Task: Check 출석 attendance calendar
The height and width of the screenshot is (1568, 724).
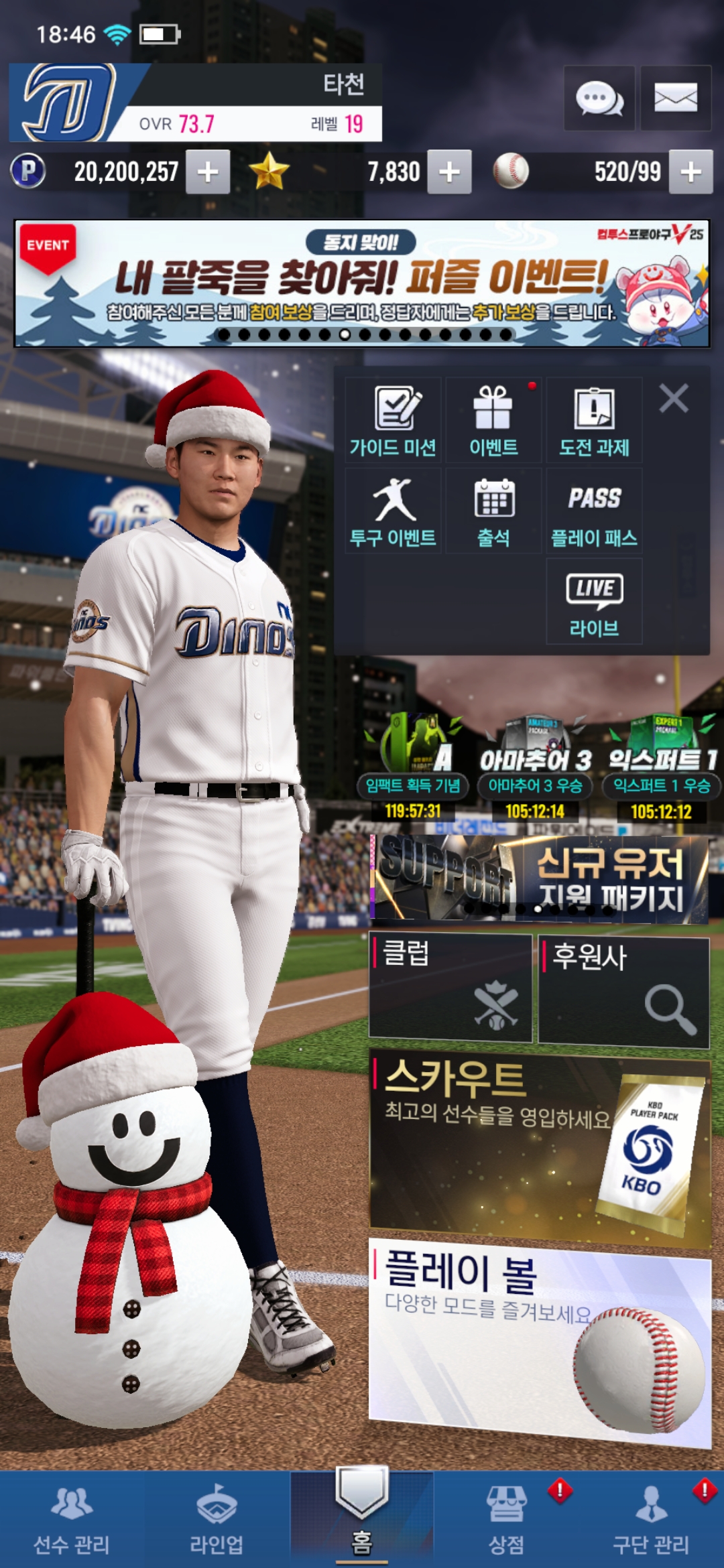Action: pos(493,511)
